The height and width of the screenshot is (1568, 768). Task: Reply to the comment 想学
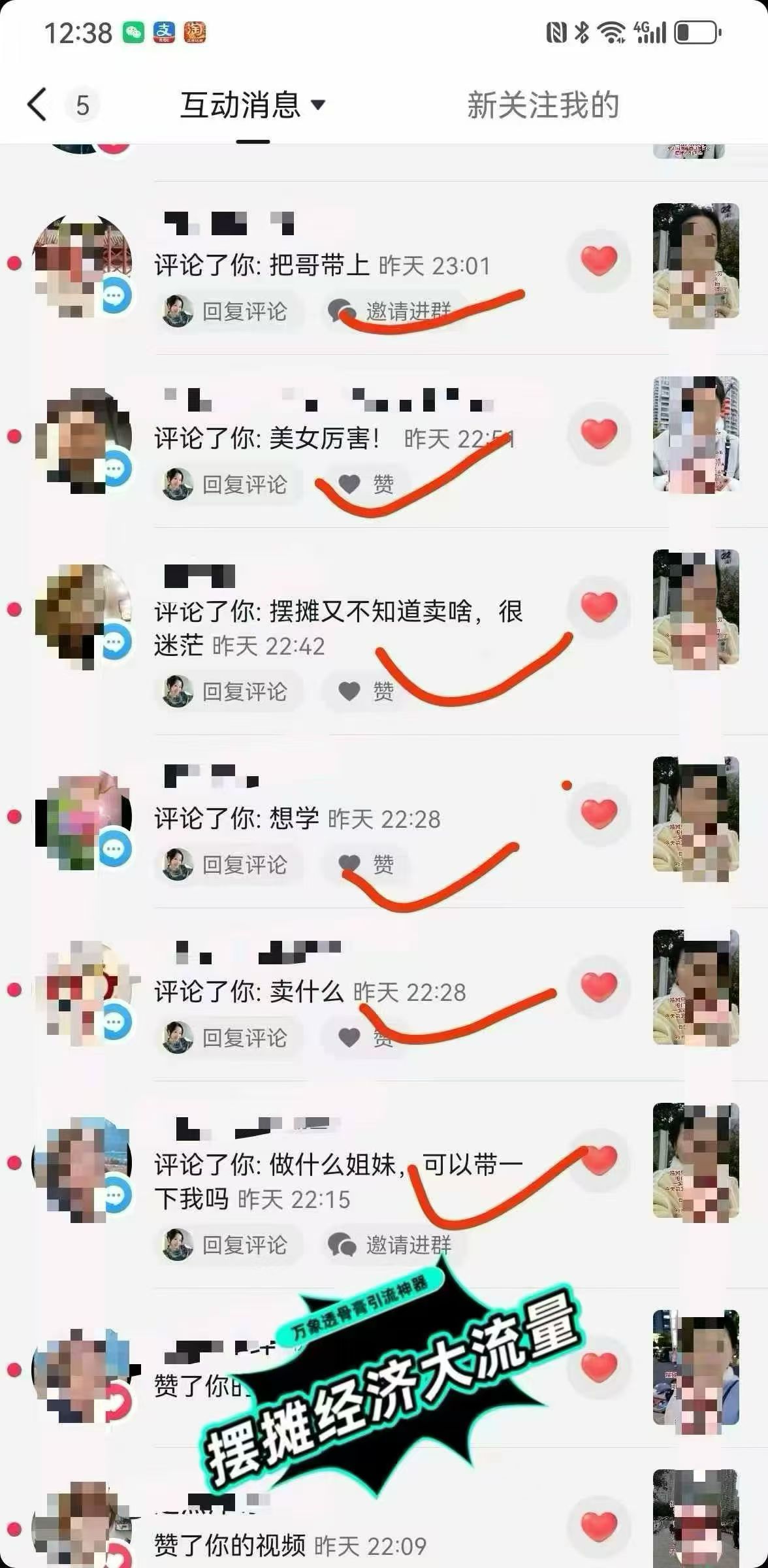pyautogui.click(x=229, y=864)
